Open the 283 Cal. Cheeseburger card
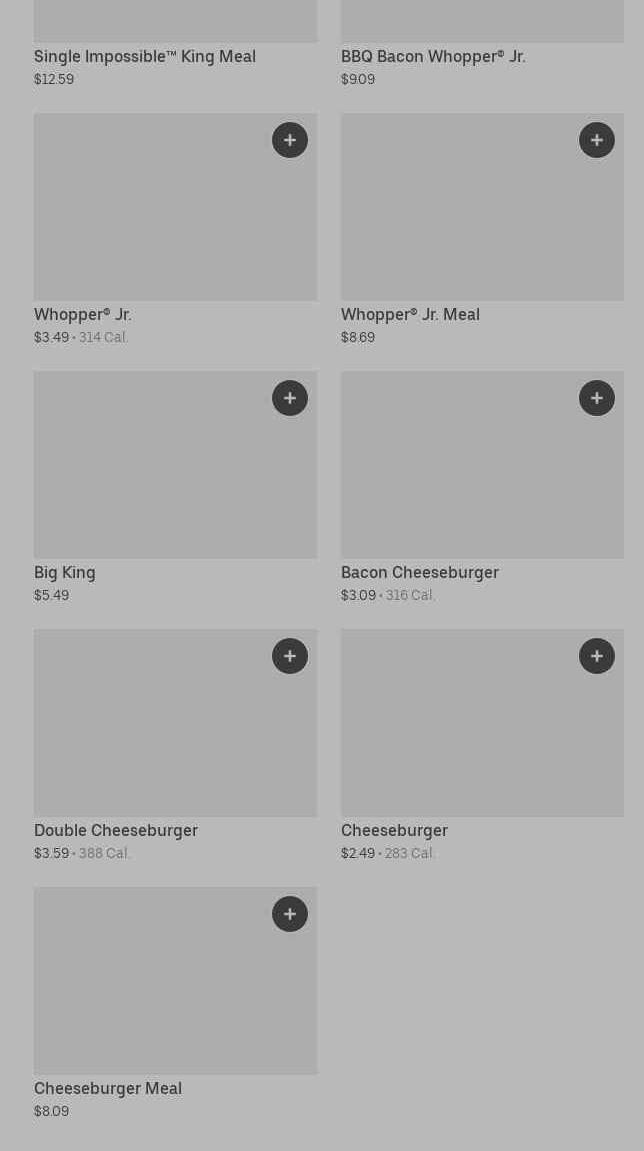 click(x=482, y=746)
